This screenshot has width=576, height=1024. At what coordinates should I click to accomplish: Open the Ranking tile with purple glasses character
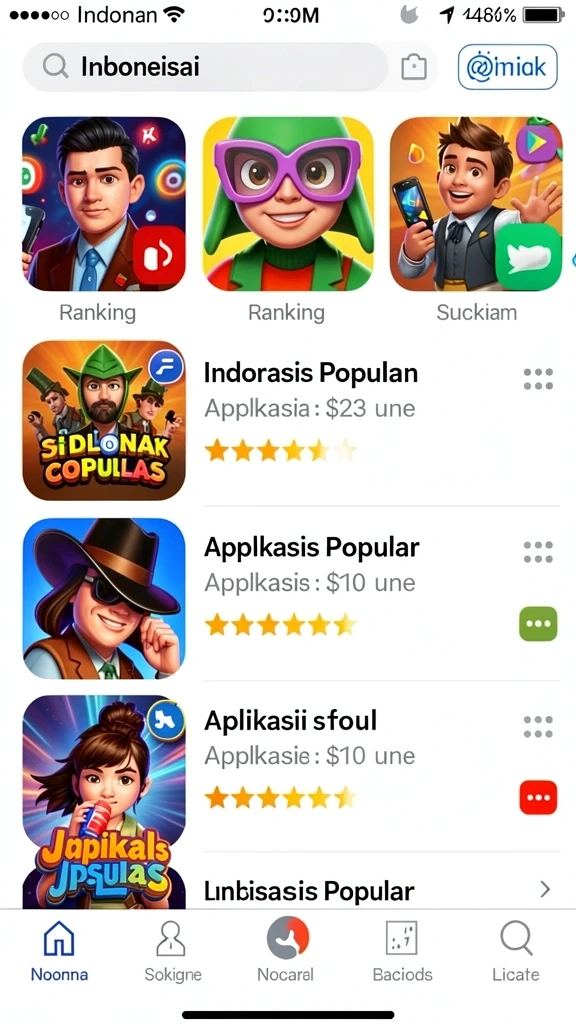288,204
